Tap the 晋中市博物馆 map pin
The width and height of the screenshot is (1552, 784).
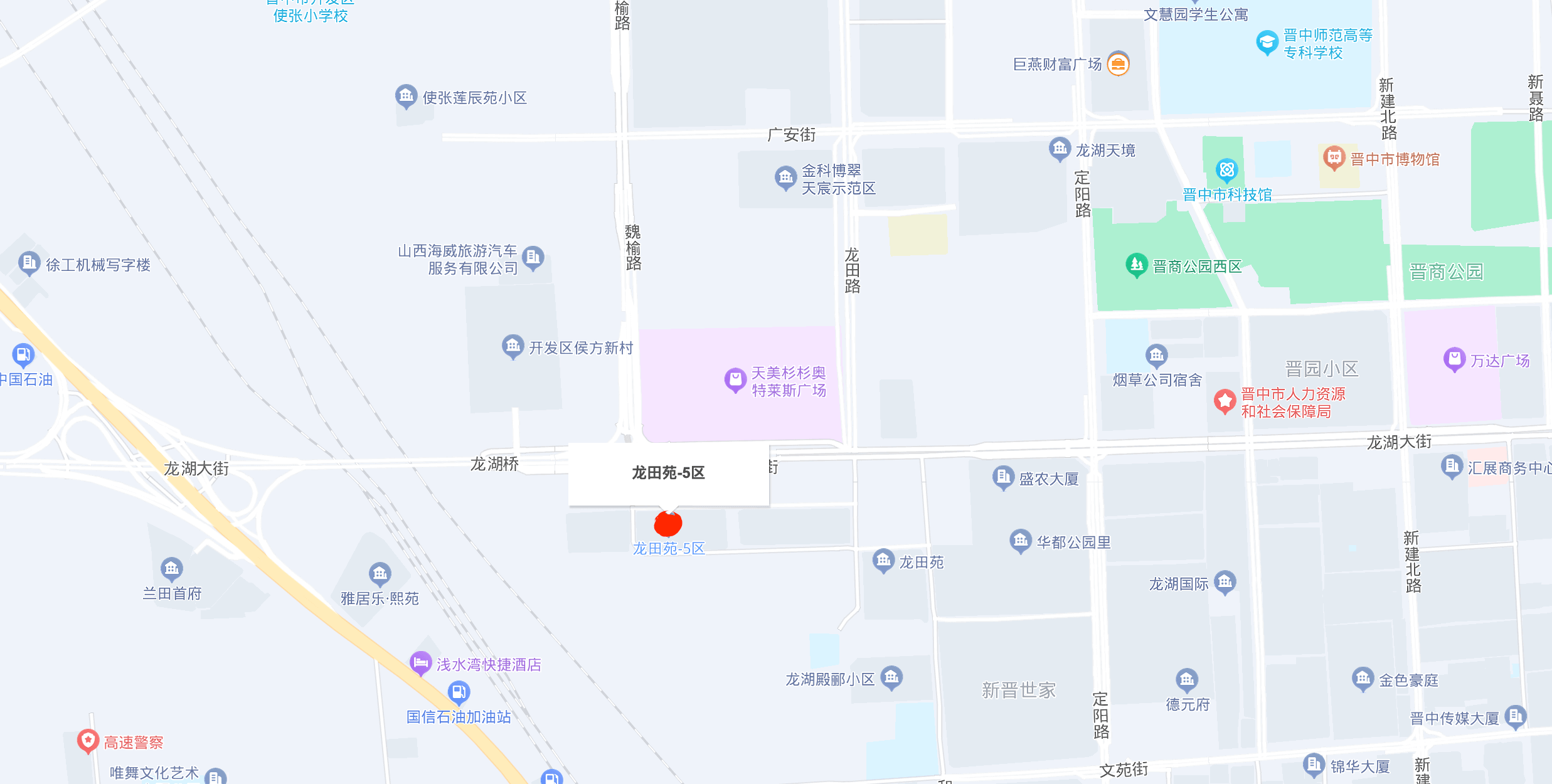(1334, 157)
